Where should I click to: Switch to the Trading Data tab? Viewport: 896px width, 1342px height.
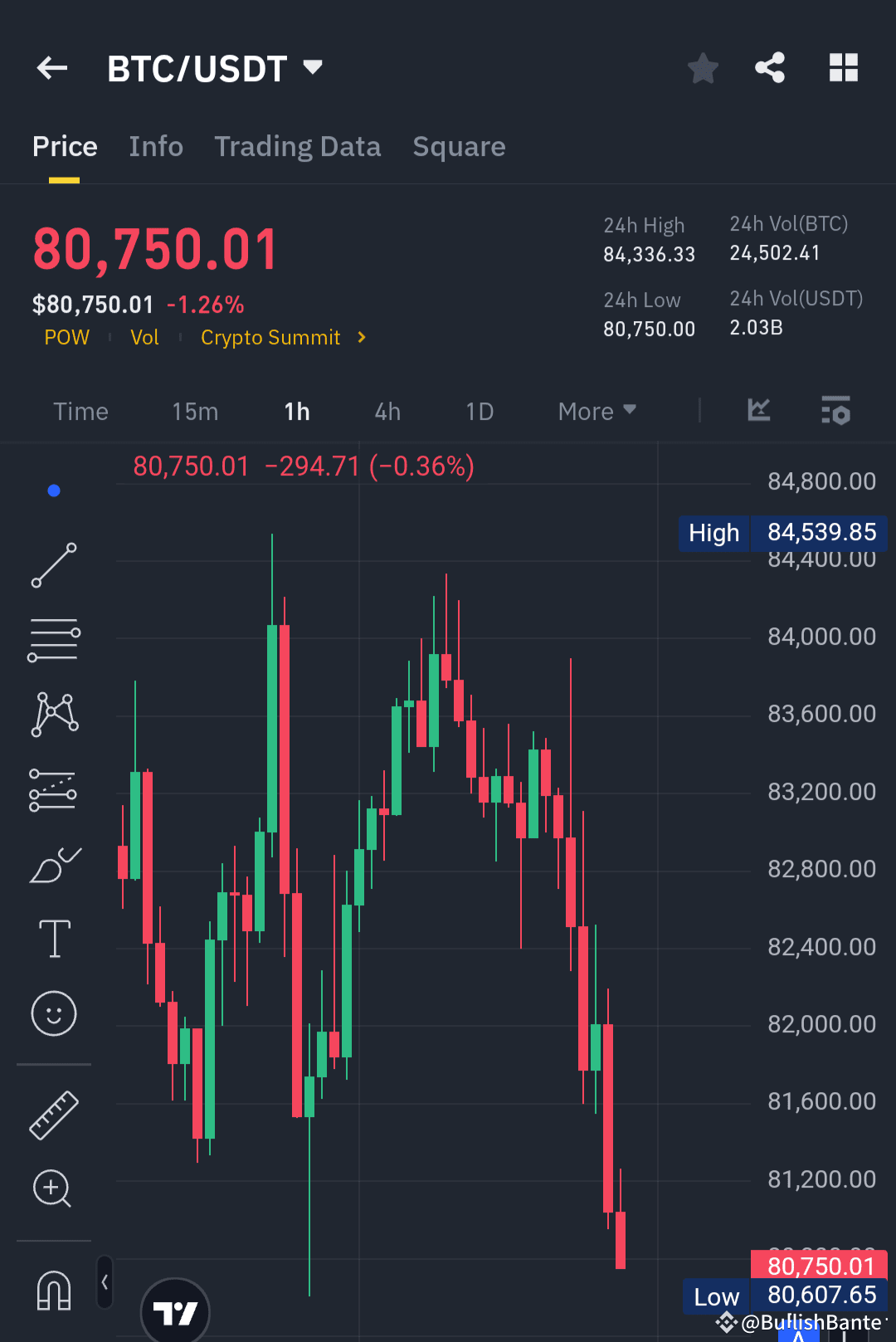[x=298, y=146]
